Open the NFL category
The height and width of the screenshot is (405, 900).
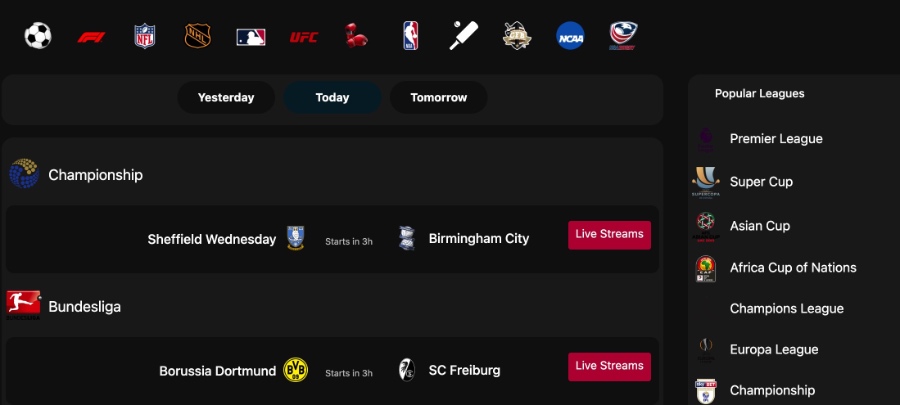coord(145,36)
